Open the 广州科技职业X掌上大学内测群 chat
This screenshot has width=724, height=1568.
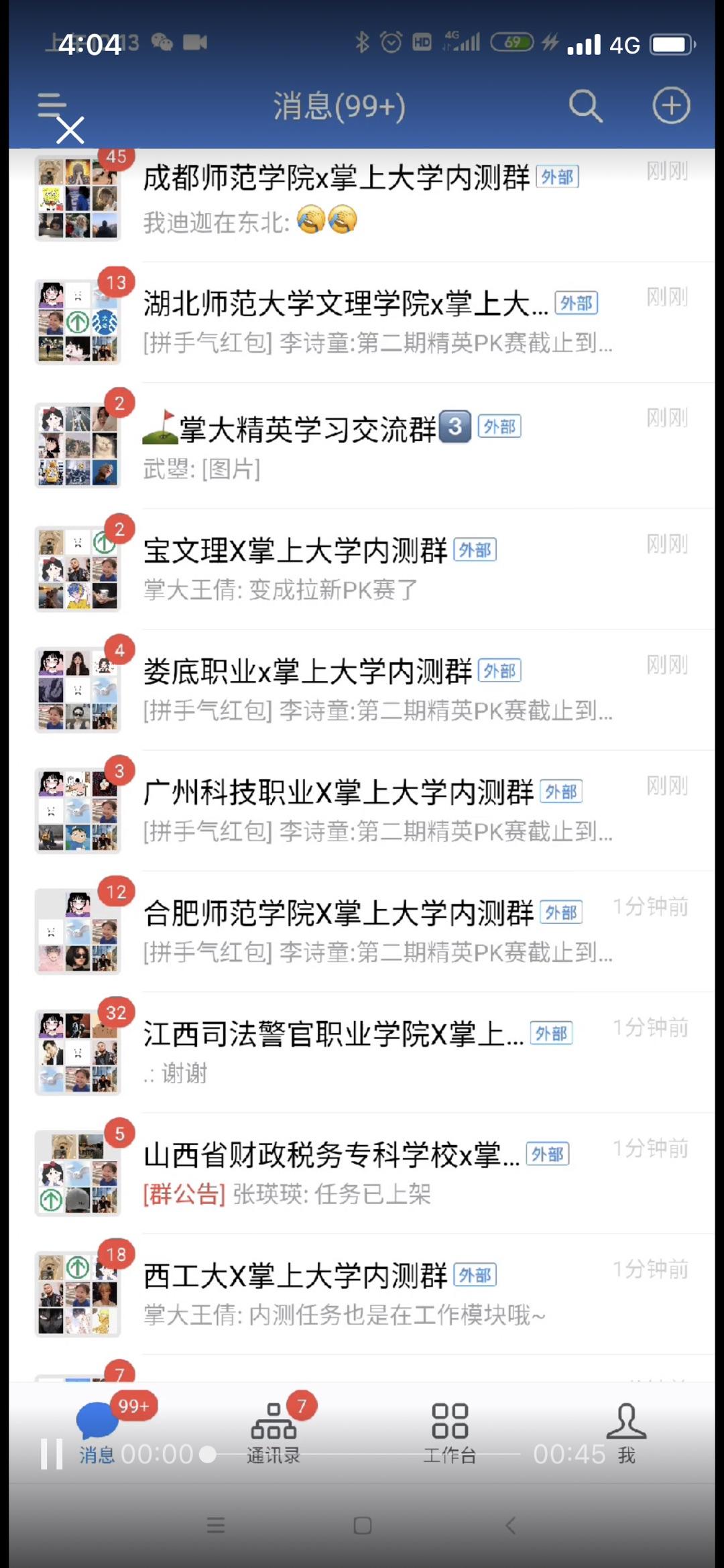point(362,810)
